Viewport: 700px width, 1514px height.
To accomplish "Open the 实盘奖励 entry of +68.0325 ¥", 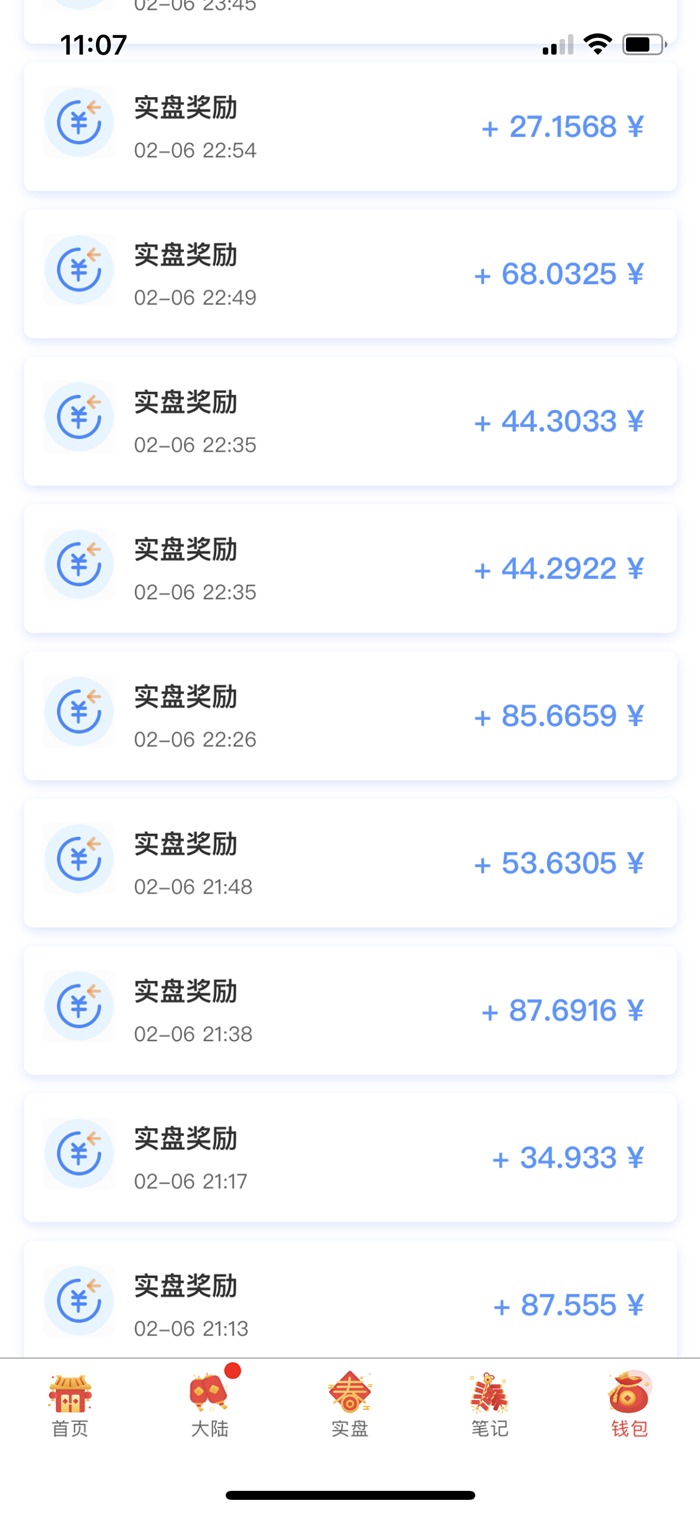I will [350, 274].
